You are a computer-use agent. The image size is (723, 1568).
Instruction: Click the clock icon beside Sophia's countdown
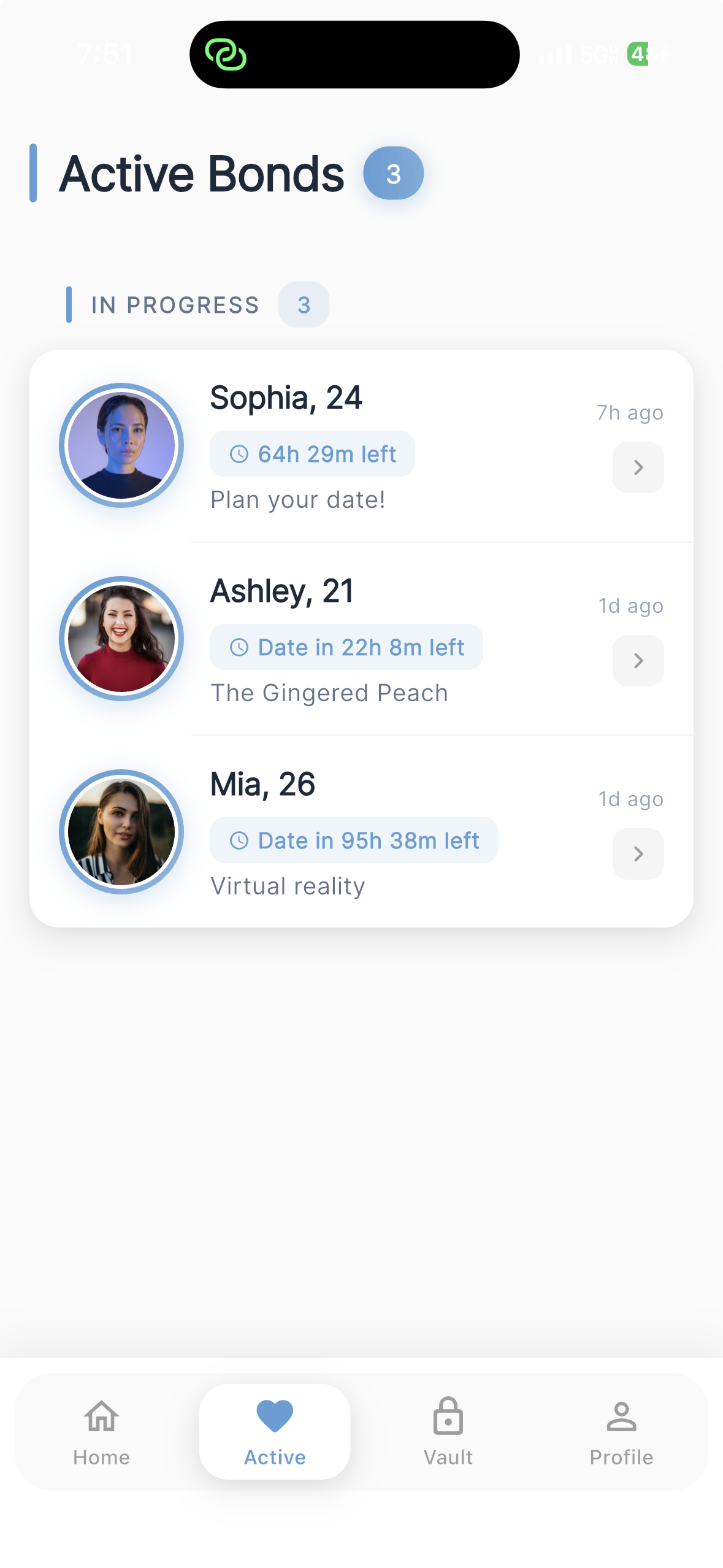click(x=239, y=454)
